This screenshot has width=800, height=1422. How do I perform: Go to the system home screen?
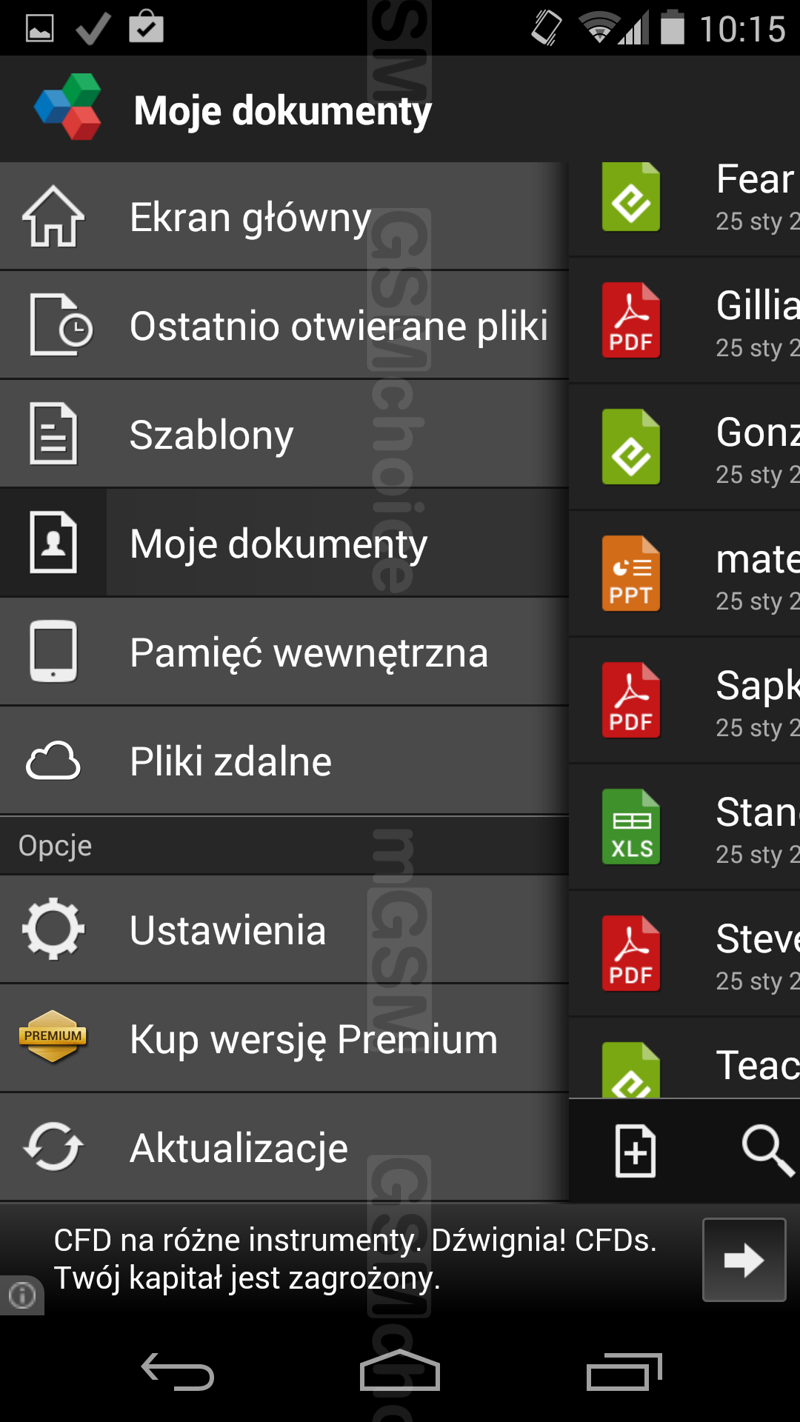[x=400, y=1370]
